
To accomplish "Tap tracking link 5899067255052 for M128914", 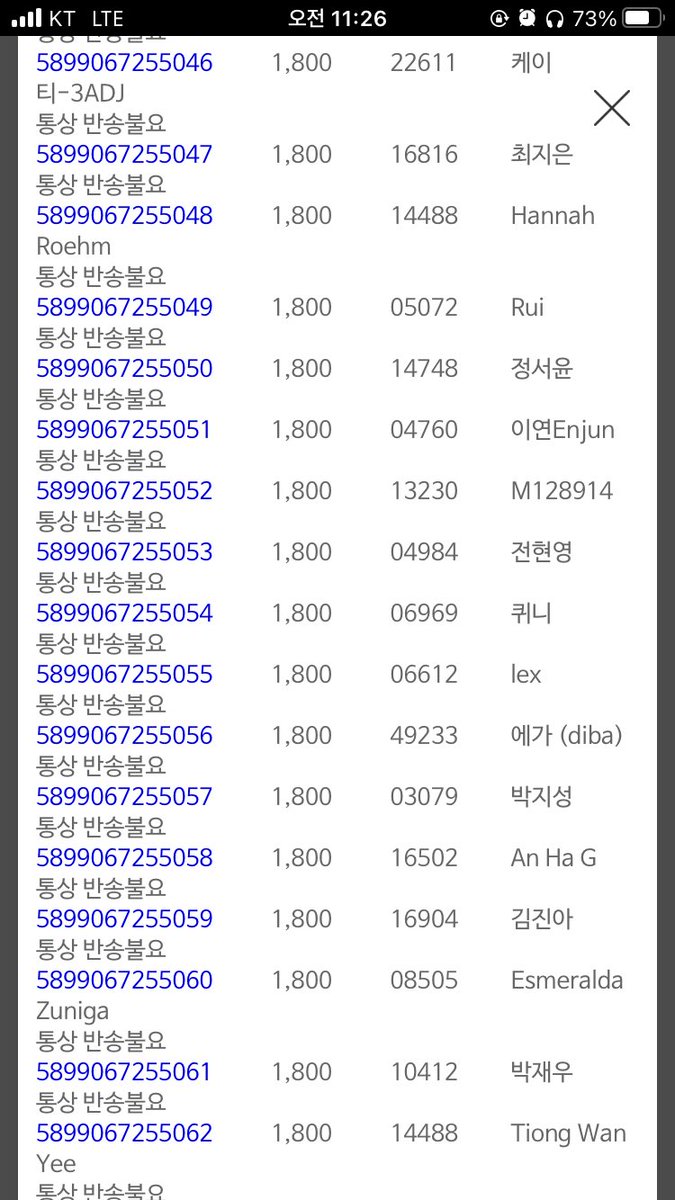I will (x=124, y=491).
